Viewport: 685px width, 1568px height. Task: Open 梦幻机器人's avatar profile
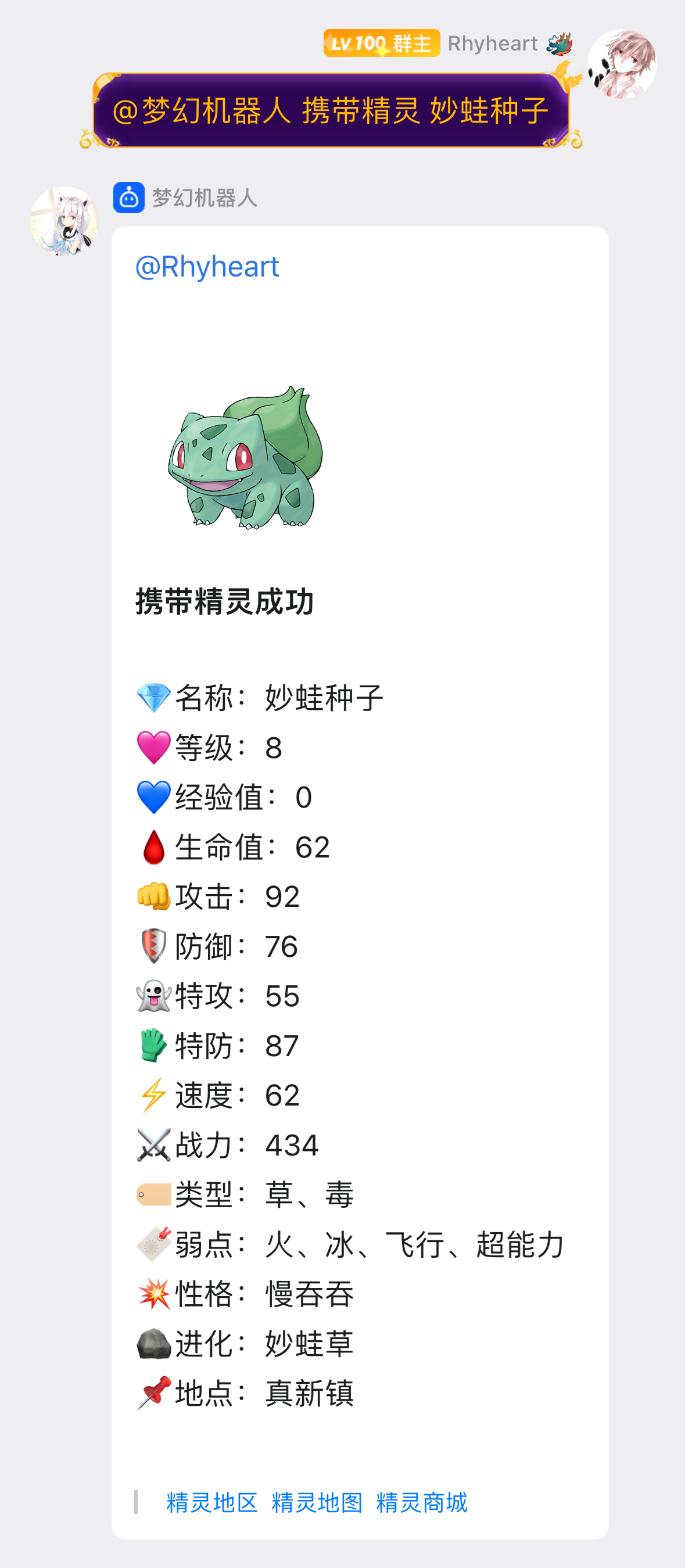point(64,221)
